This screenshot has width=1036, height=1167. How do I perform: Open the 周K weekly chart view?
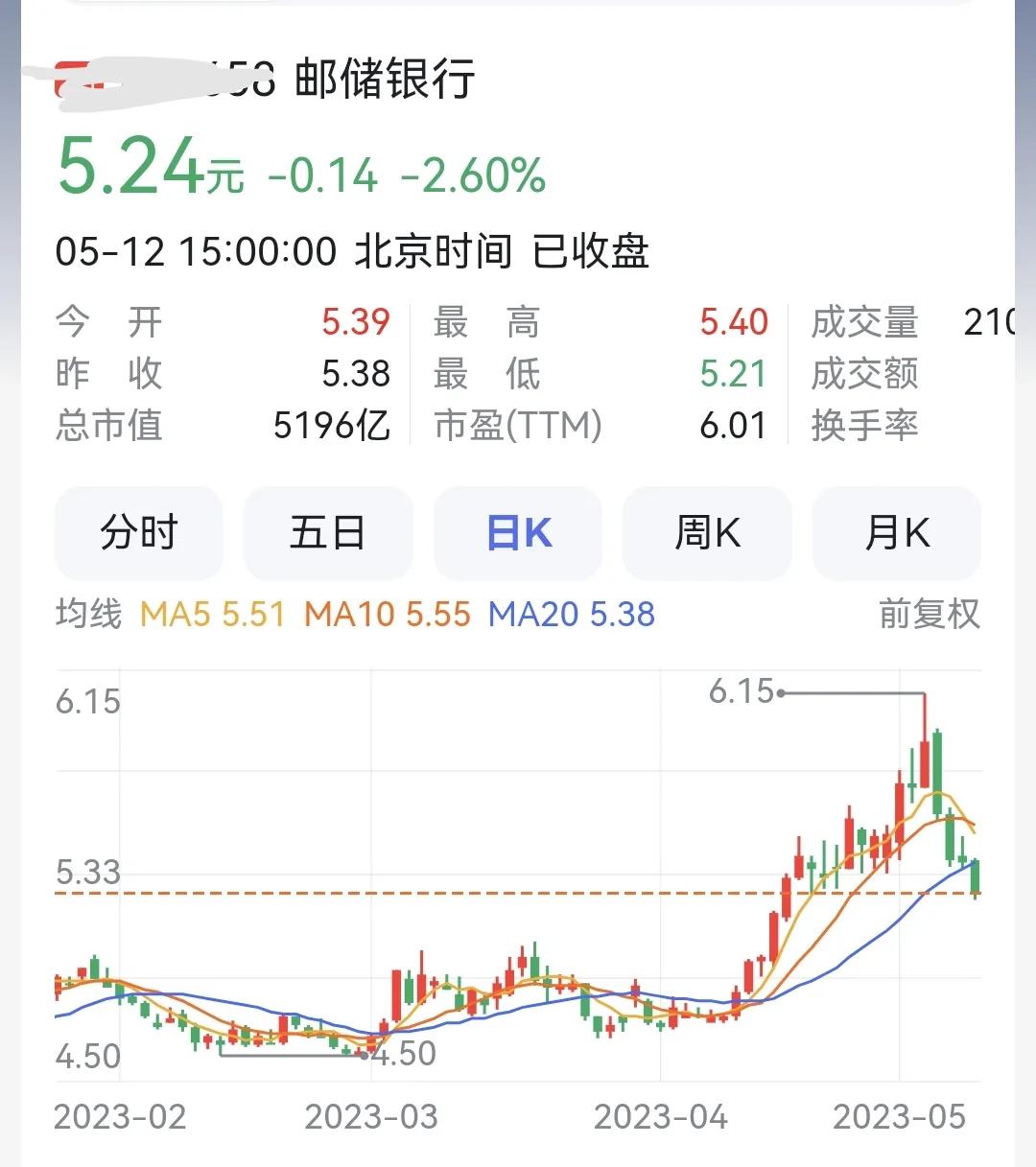[707, 534]
